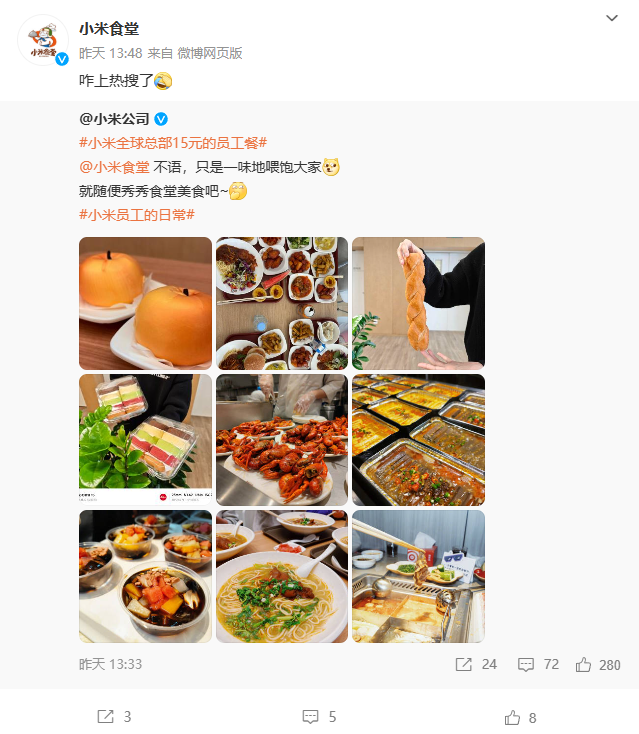Viewport: 639px width, 734px height.
Task: Open the @小米公司 profile link
Action: tap(112, 119)
